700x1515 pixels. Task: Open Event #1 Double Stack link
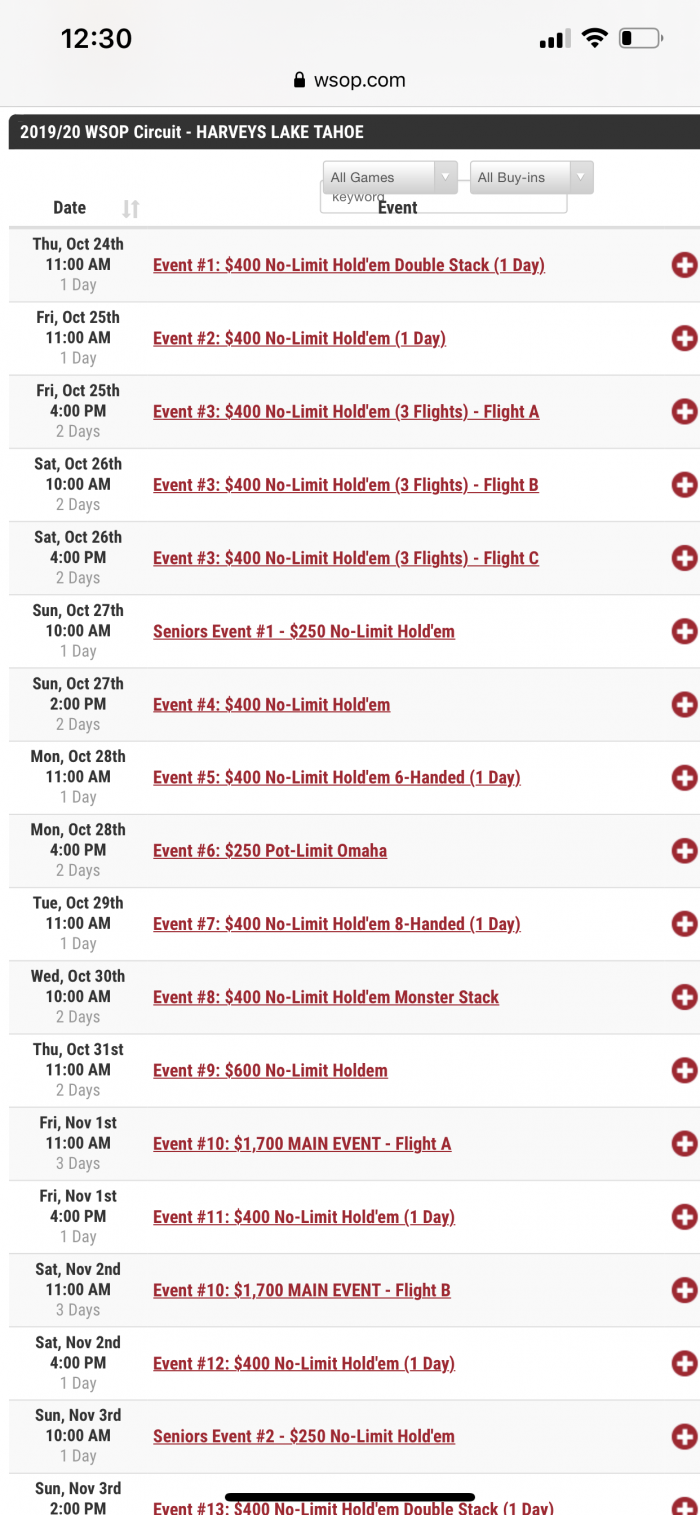pos(349,265)
